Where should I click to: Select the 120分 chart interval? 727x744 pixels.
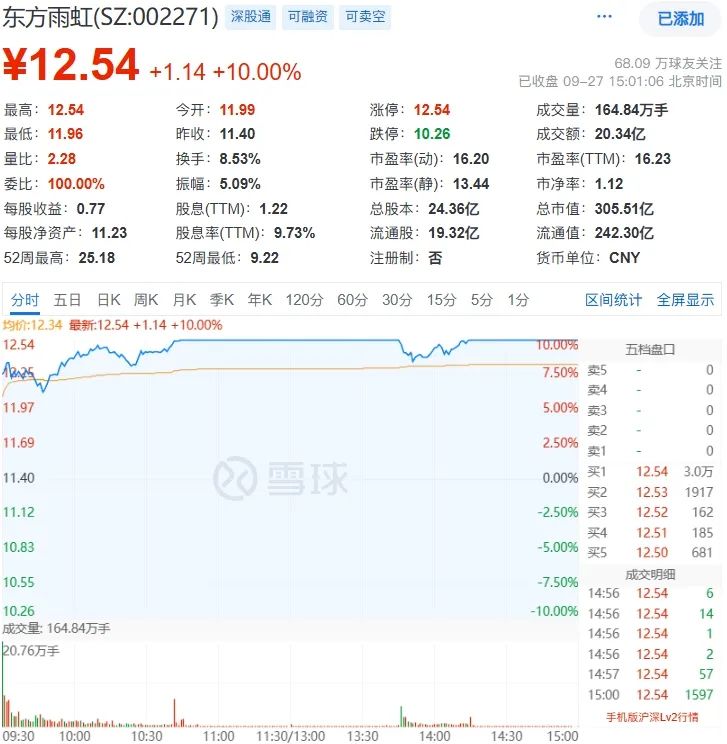pyautogui.click(x=304, y=300)
